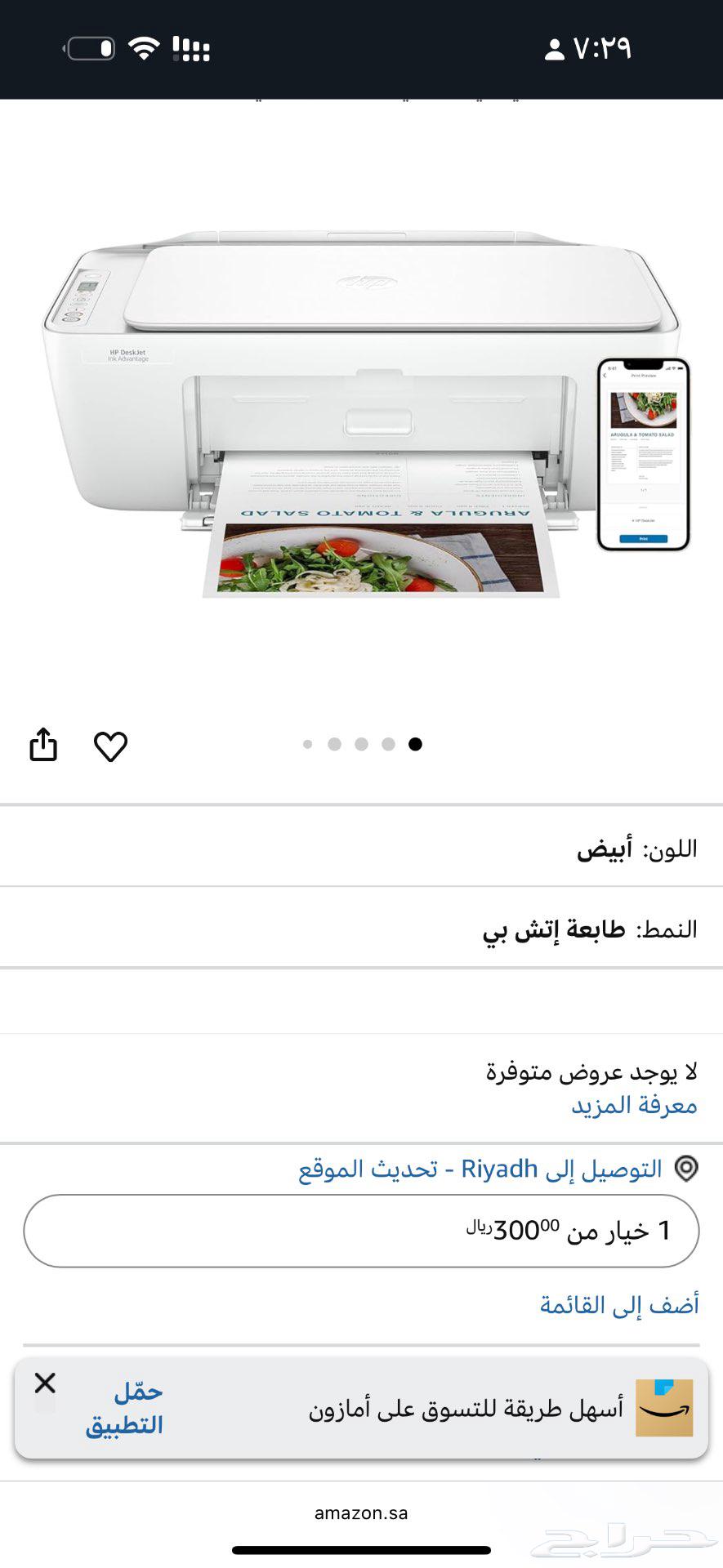Select the fifth image carousel dot
Screen dimensions: 723x1568
[413, 744]
